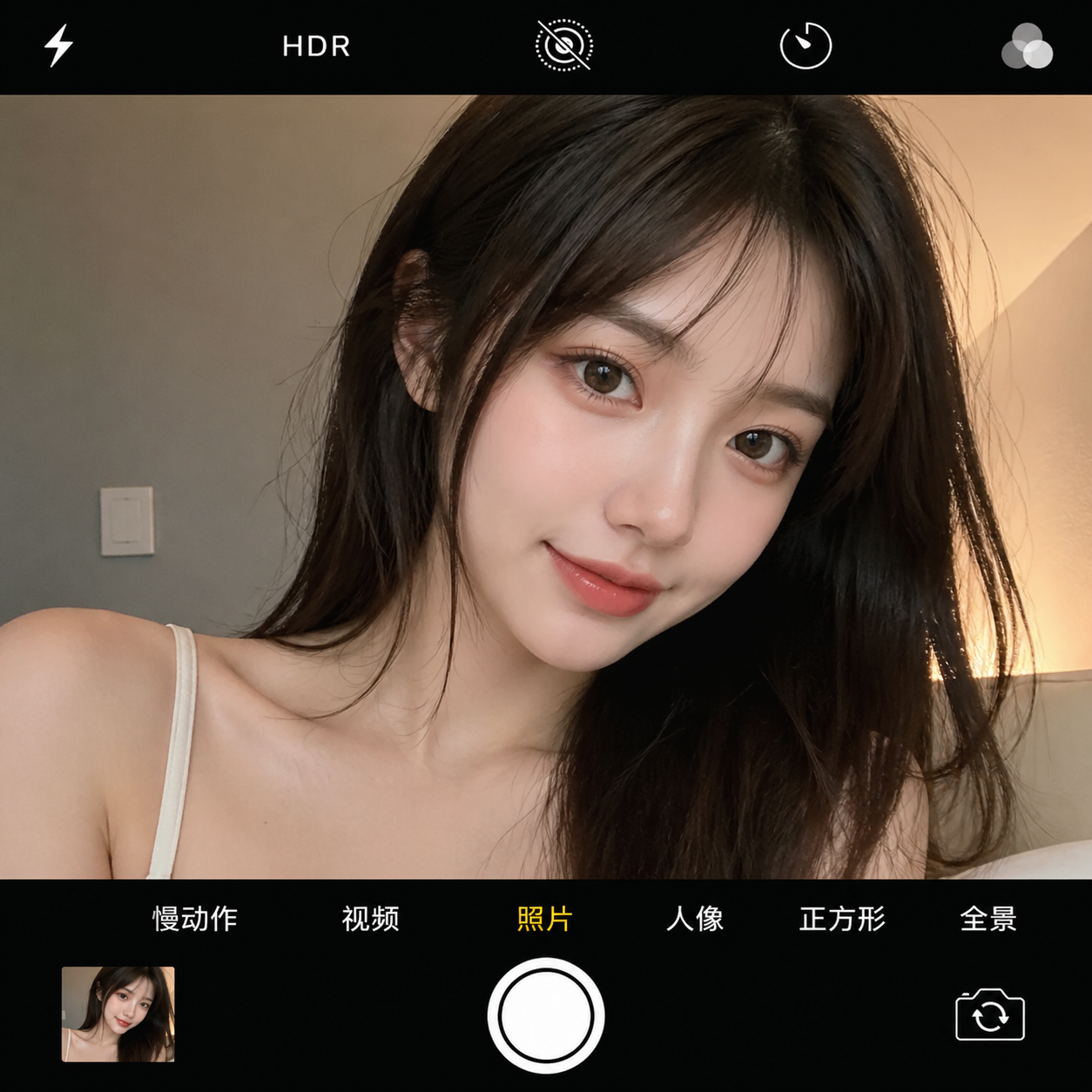Switch to 正方形 mode
1092x1092 pixels.
(x=842, y=919)
